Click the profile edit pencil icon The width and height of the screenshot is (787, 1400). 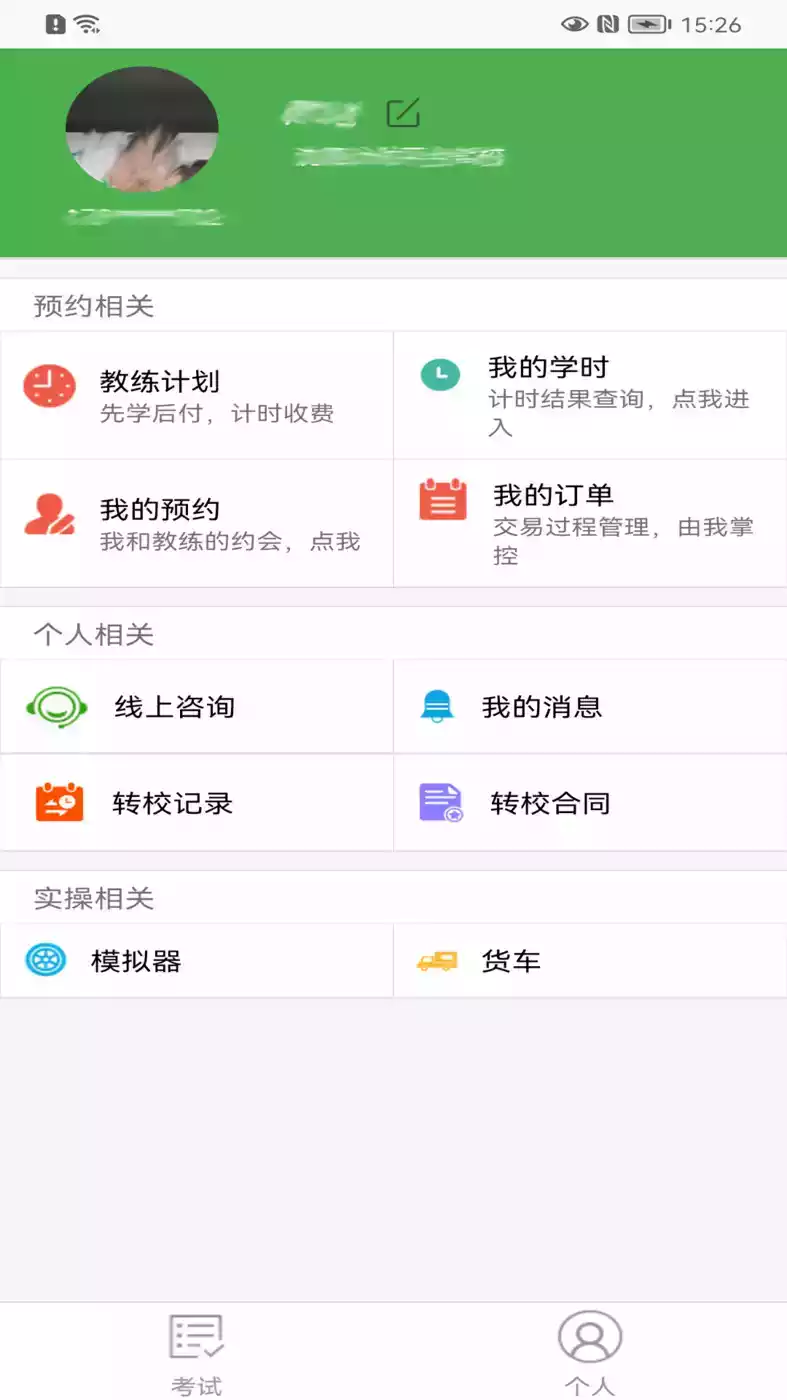click(x=402, y=113)
